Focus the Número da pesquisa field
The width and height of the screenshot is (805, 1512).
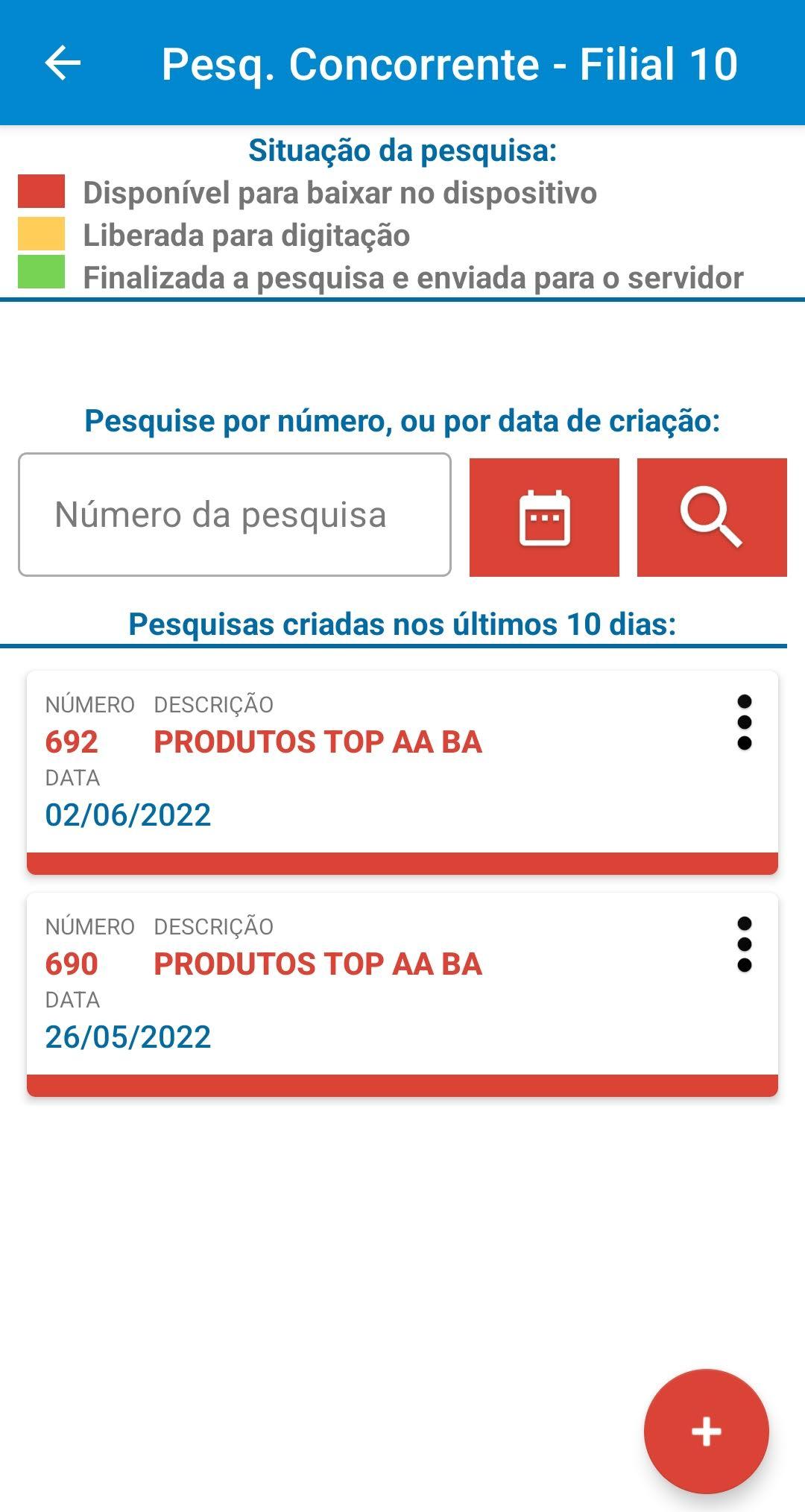point(235,514)
